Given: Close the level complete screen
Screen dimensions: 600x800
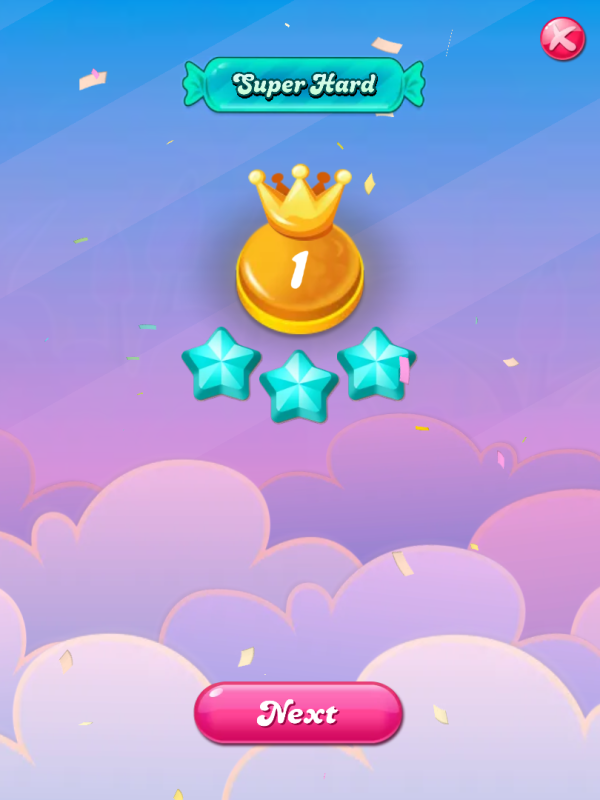Looking at the screenshot, I should 562,39.
